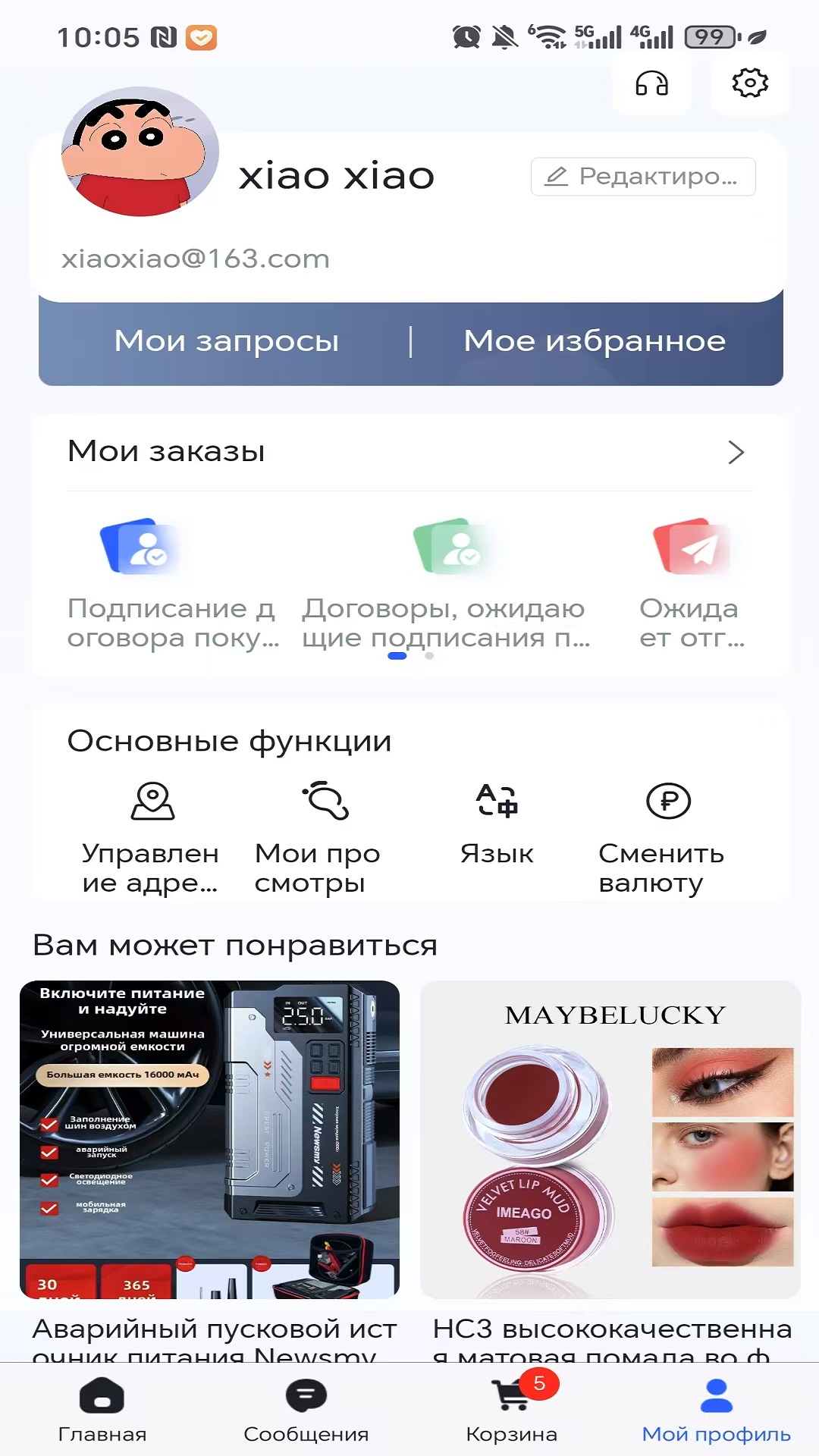The height and width of the screenshot is (1456, 819).
Task: Expand Мои заказы via the chevron
Action: (x=735, y=452)
